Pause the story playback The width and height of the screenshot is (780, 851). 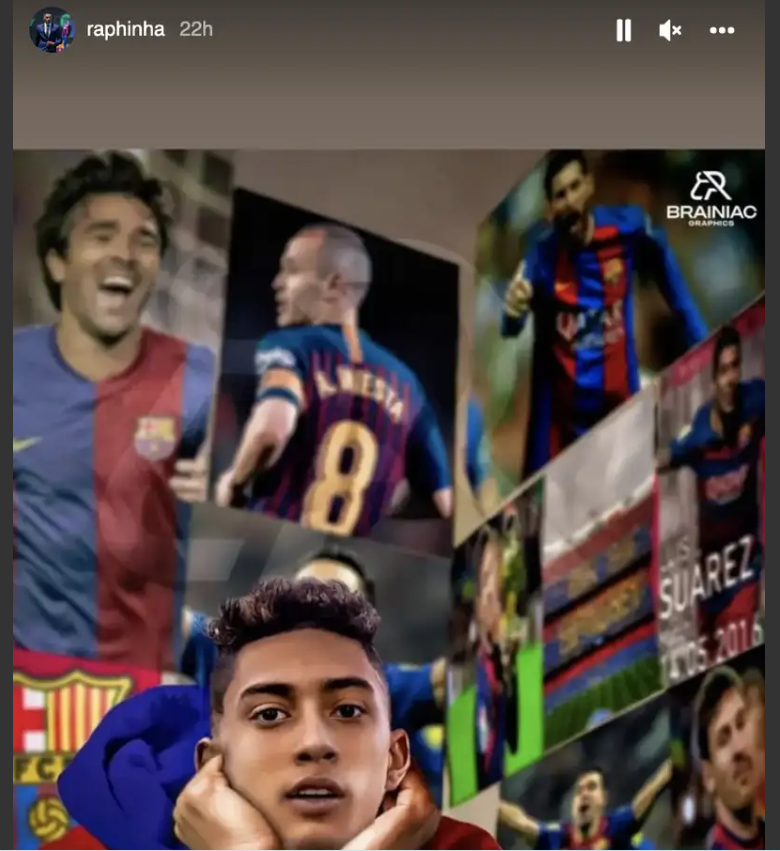(623, 31)
